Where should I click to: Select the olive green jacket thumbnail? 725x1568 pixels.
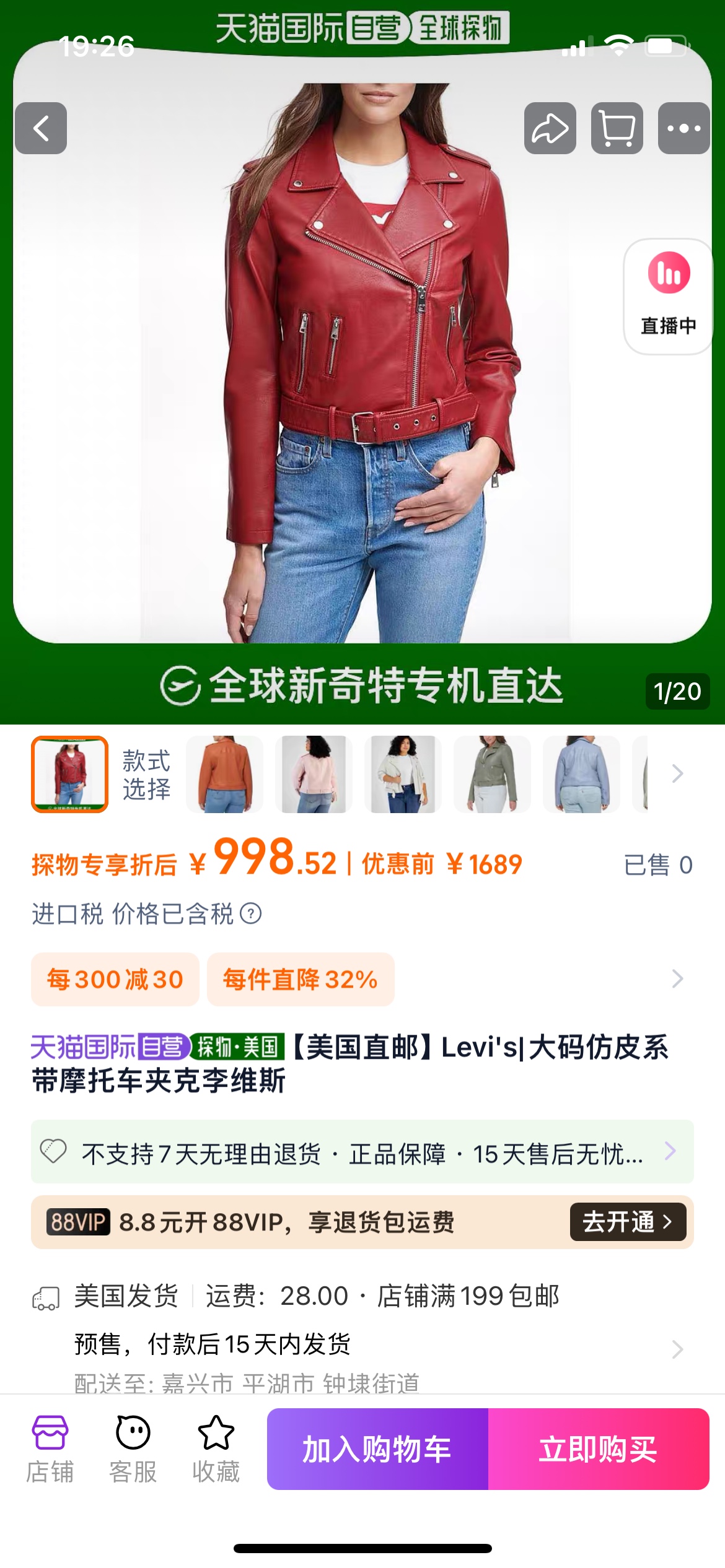492,774
